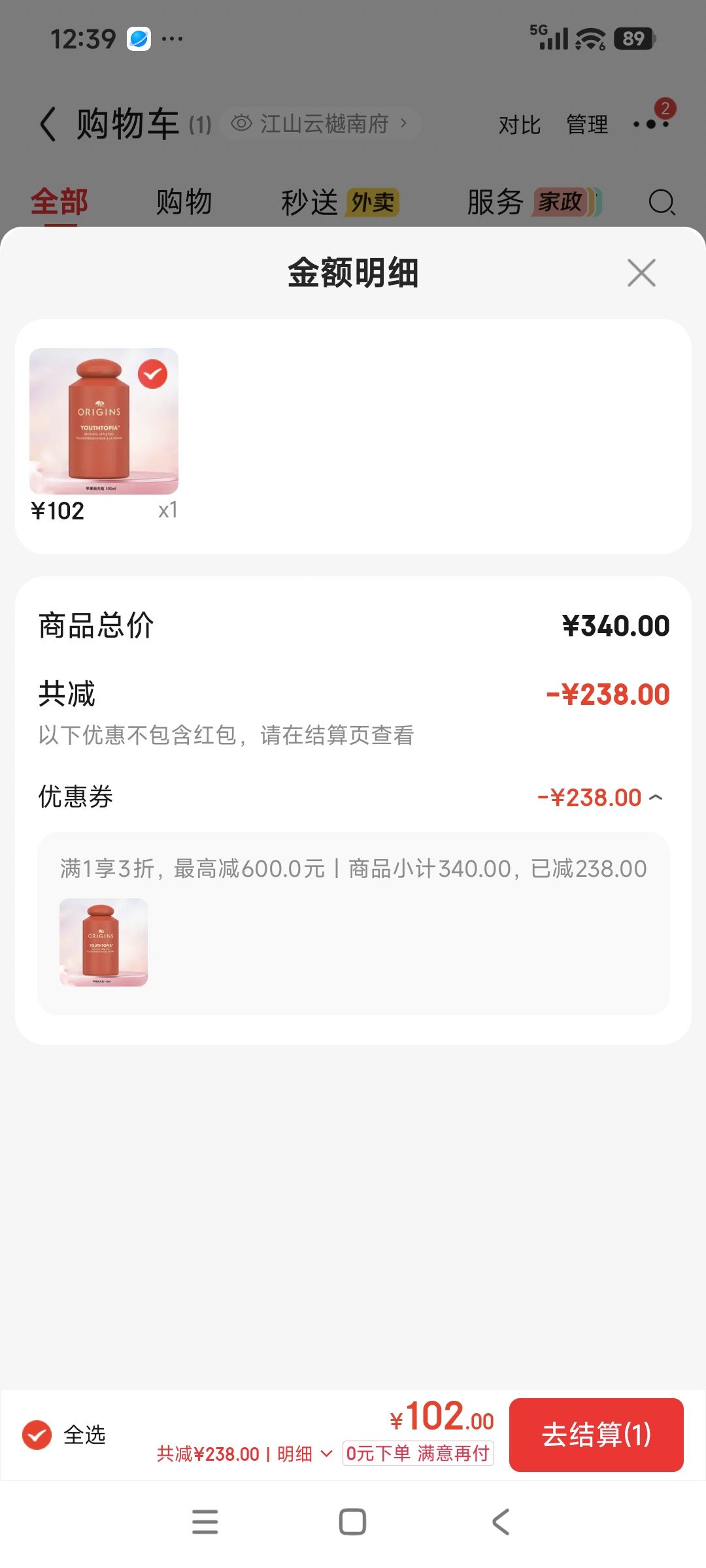Tap 去结算(1) to check out
Viewport: 706px width, 1568px height.
coord(596,1435)
